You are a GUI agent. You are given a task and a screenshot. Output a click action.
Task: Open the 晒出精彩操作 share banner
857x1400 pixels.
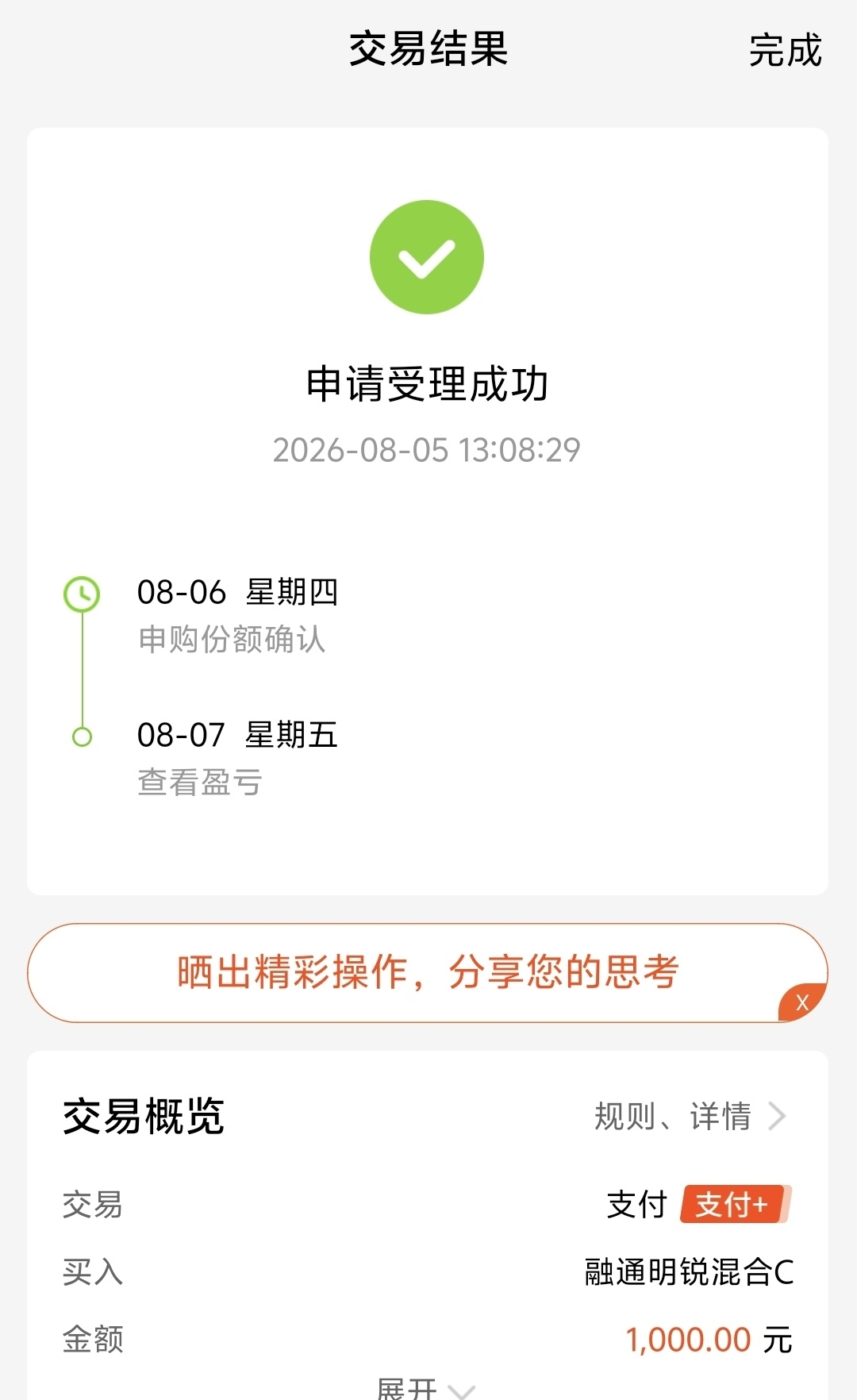point(428,972)
